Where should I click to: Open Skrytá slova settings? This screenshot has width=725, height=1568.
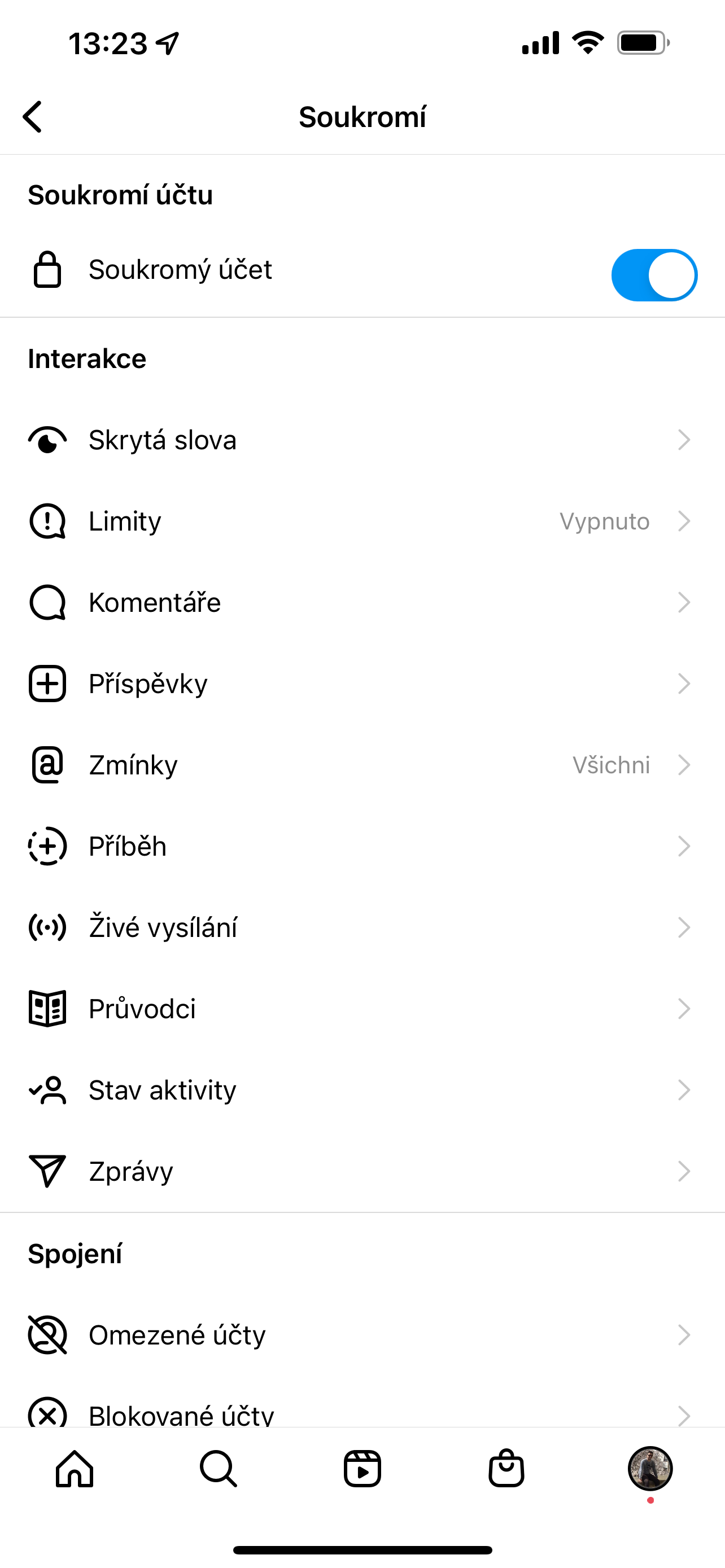[362, 440]
